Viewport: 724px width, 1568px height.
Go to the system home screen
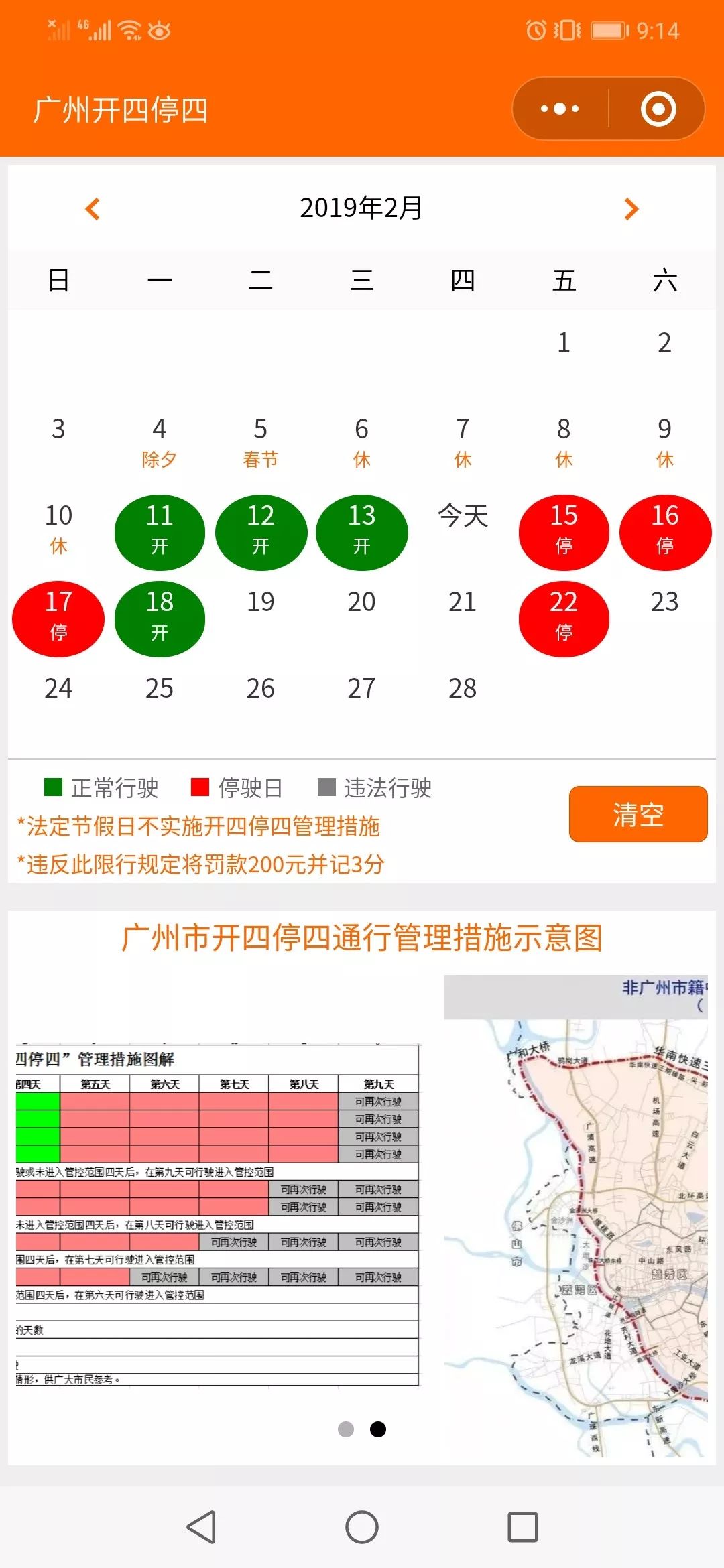(x=362, y=1527)
